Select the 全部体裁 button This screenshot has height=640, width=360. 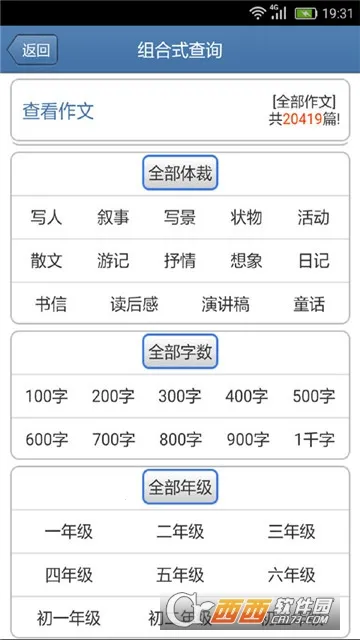(180, 173)
